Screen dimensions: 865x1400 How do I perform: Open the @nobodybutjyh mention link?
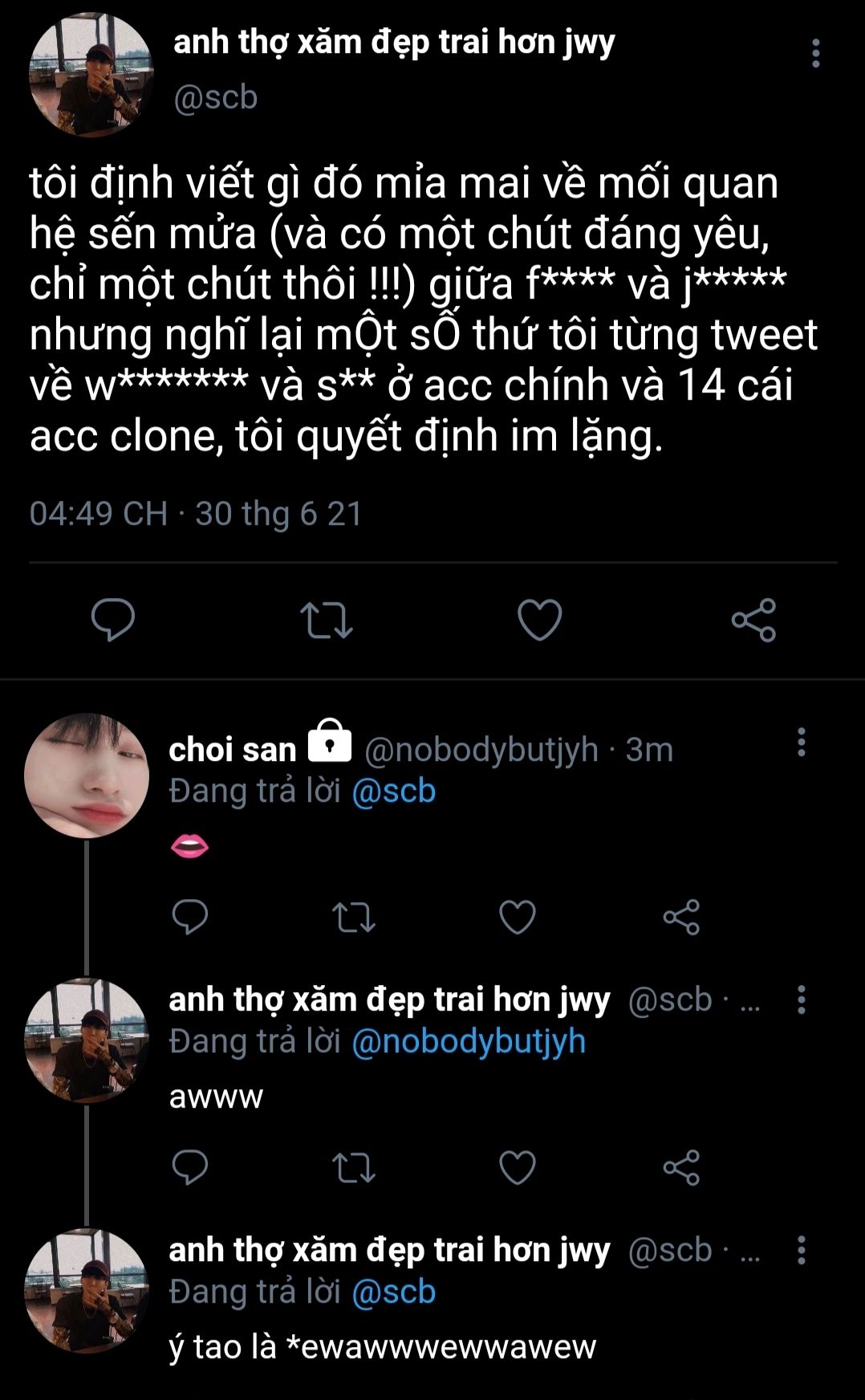click(469, 1042)
